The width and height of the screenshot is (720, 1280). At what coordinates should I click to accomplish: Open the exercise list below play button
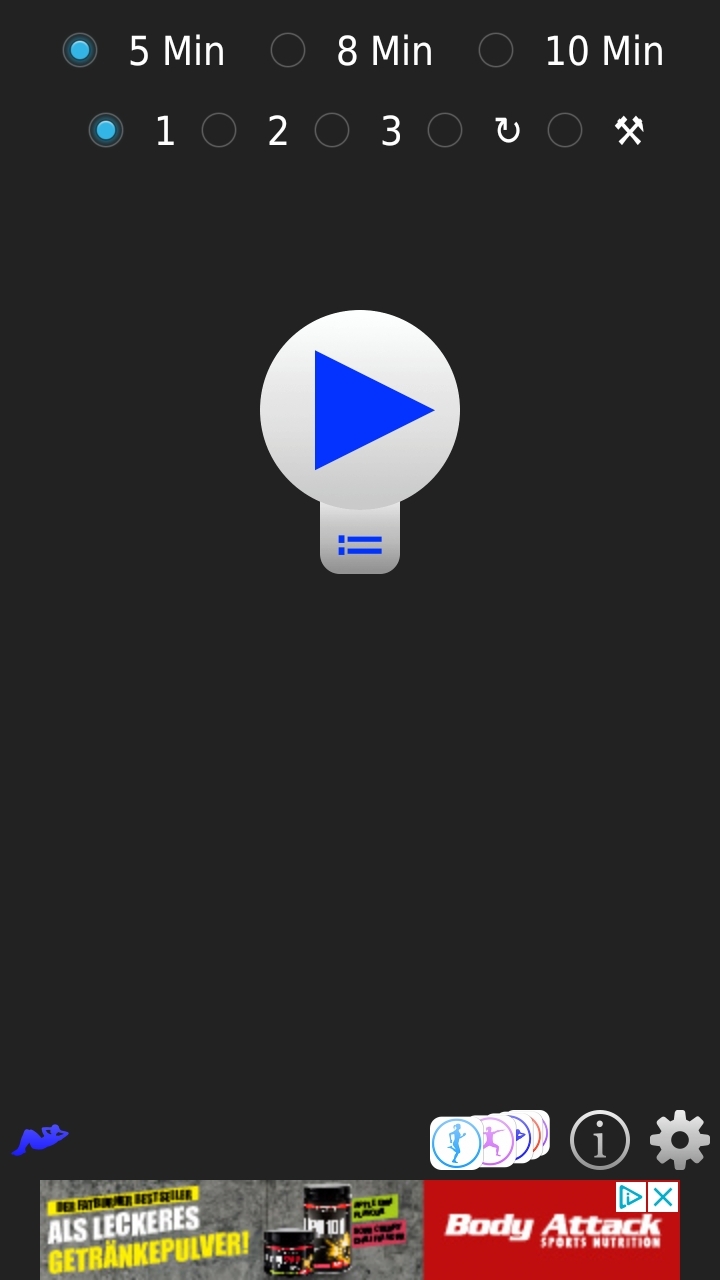point(360,545)
